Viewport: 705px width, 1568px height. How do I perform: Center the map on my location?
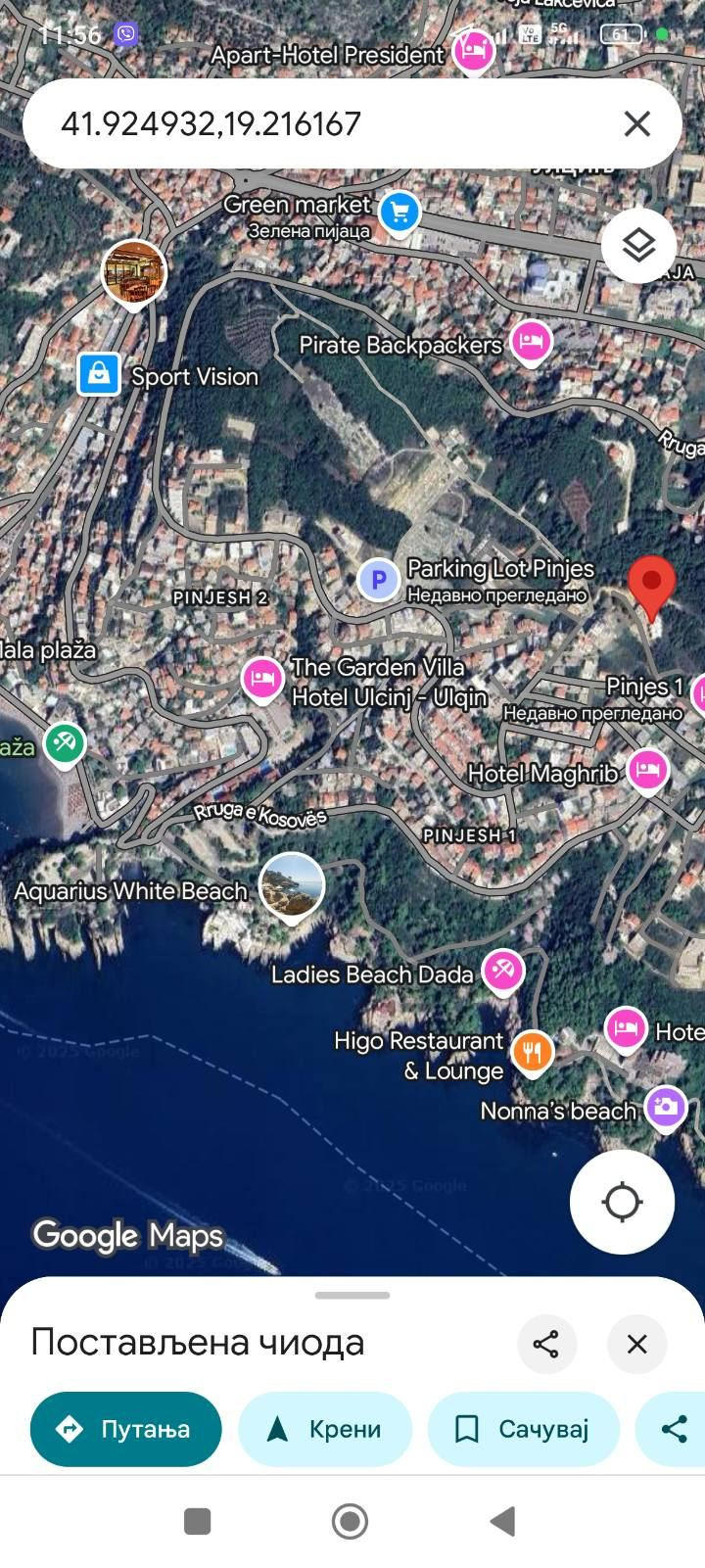(622, 1202)
